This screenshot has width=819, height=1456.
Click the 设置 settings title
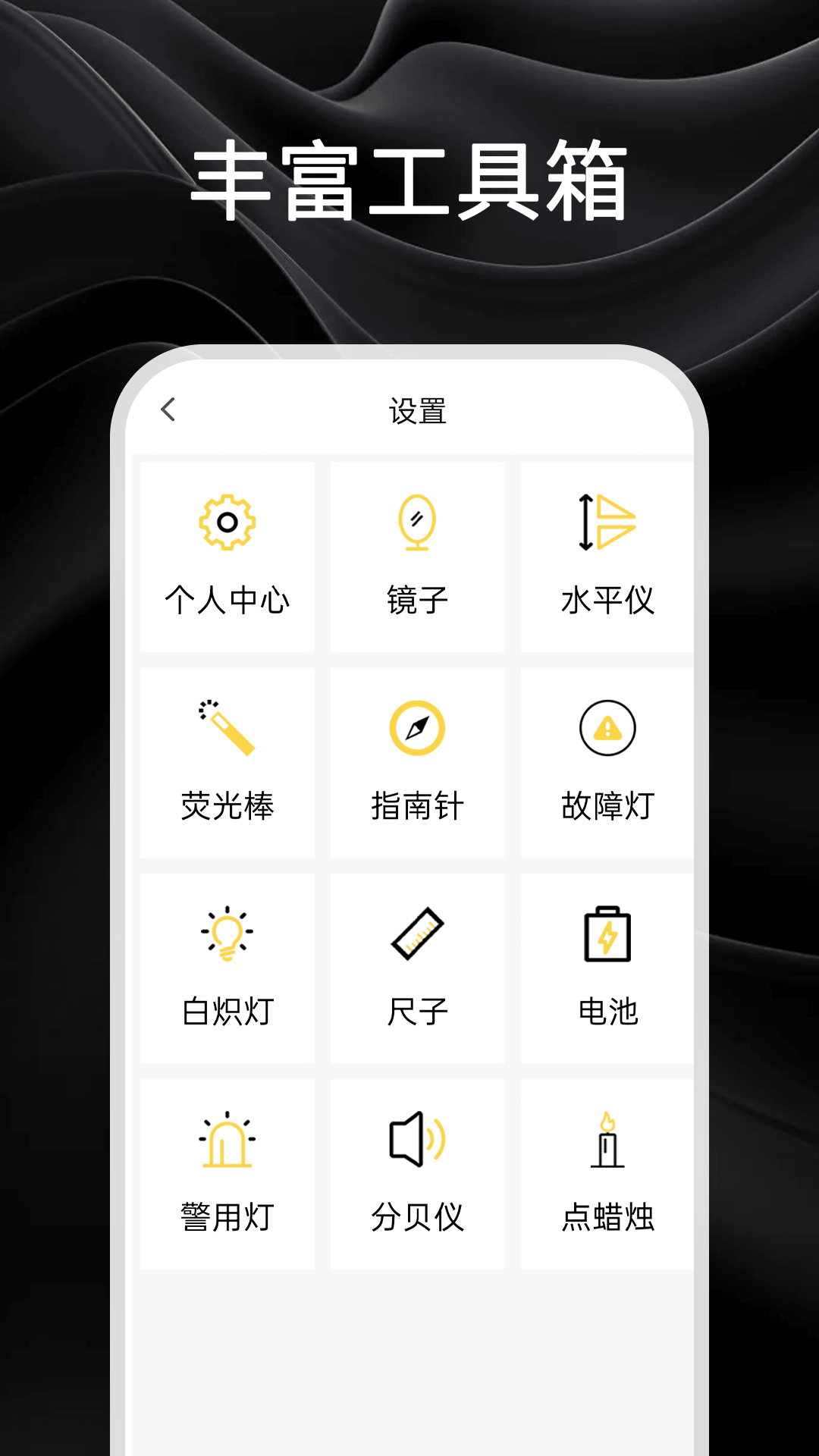tap(417, 410)
